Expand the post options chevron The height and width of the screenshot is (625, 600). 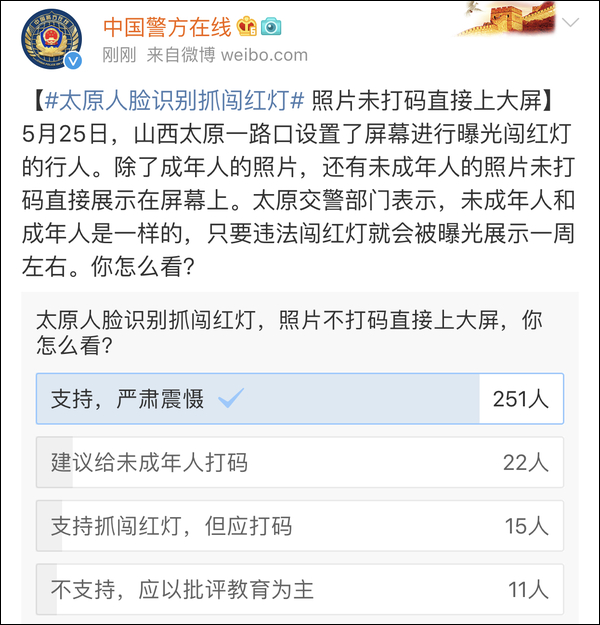(x=568, y=23)
